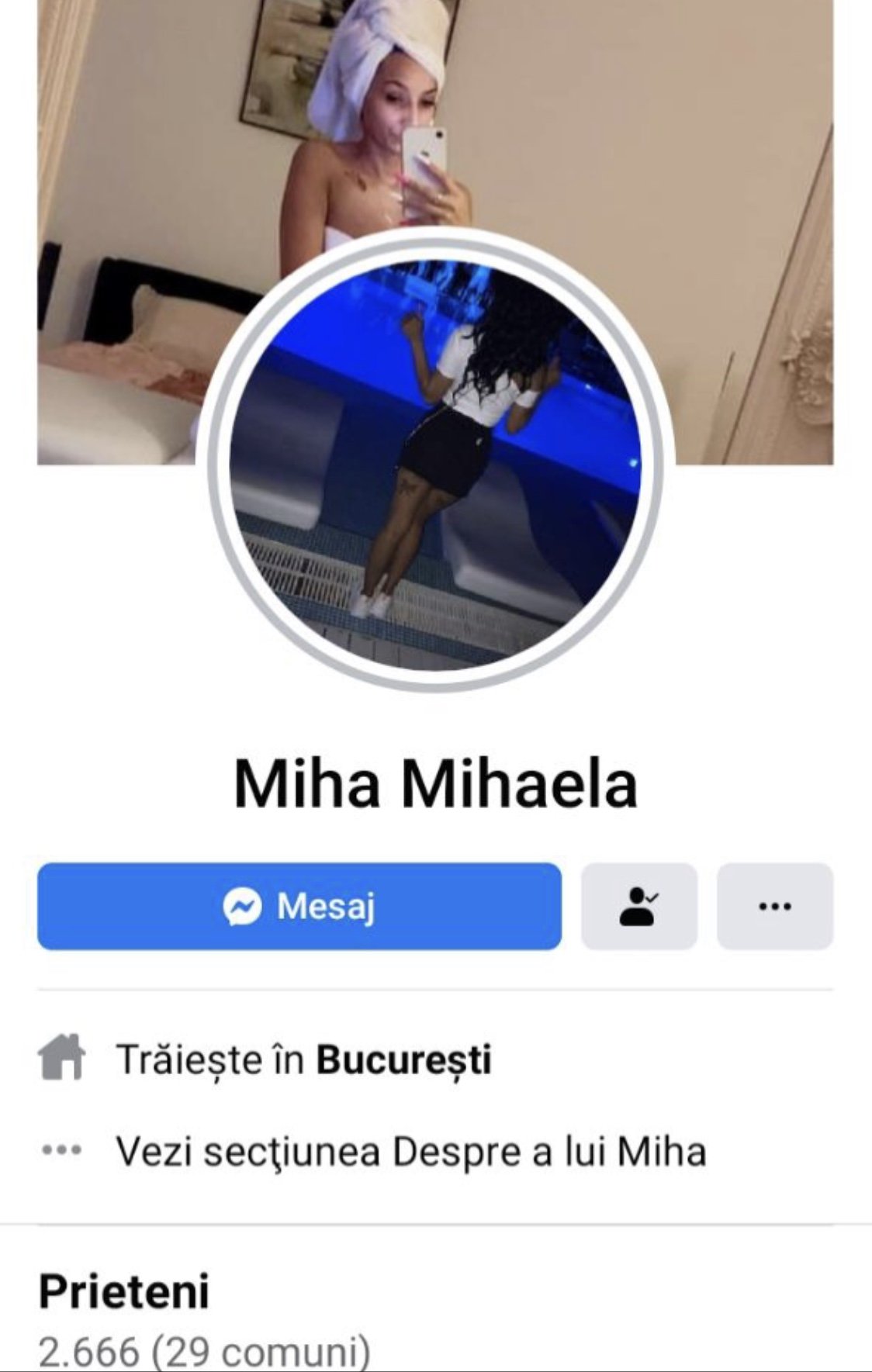872x1372 pixels.
Task: Open the Prieteni friends list
Action: pyautogui.click(x=124, y=1291)
